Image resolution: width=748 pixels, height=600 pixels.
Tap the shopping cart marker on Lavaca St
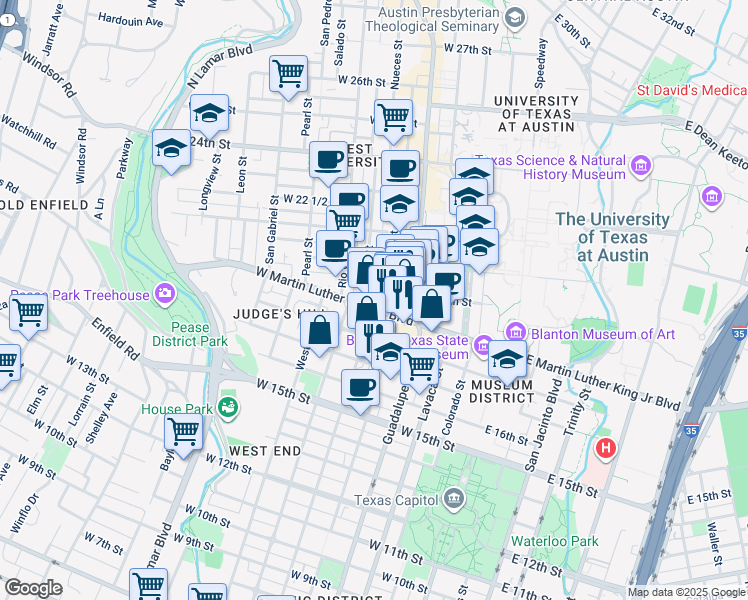coord(420,368)
